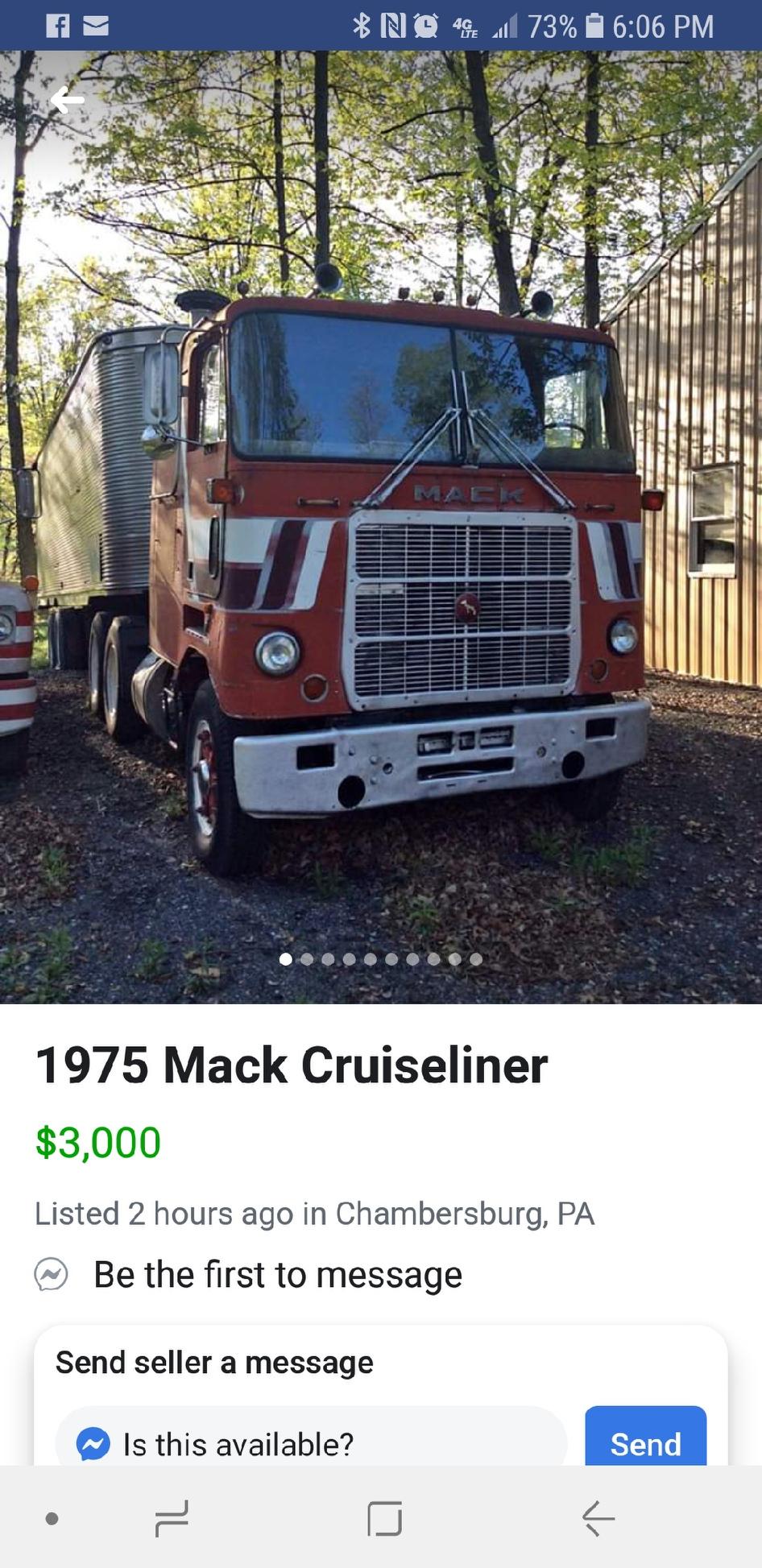This screenshot has width=762, height=1568.
Task: Tap the photo carousel page indicator dots
Action: click(x=381, y=958)
